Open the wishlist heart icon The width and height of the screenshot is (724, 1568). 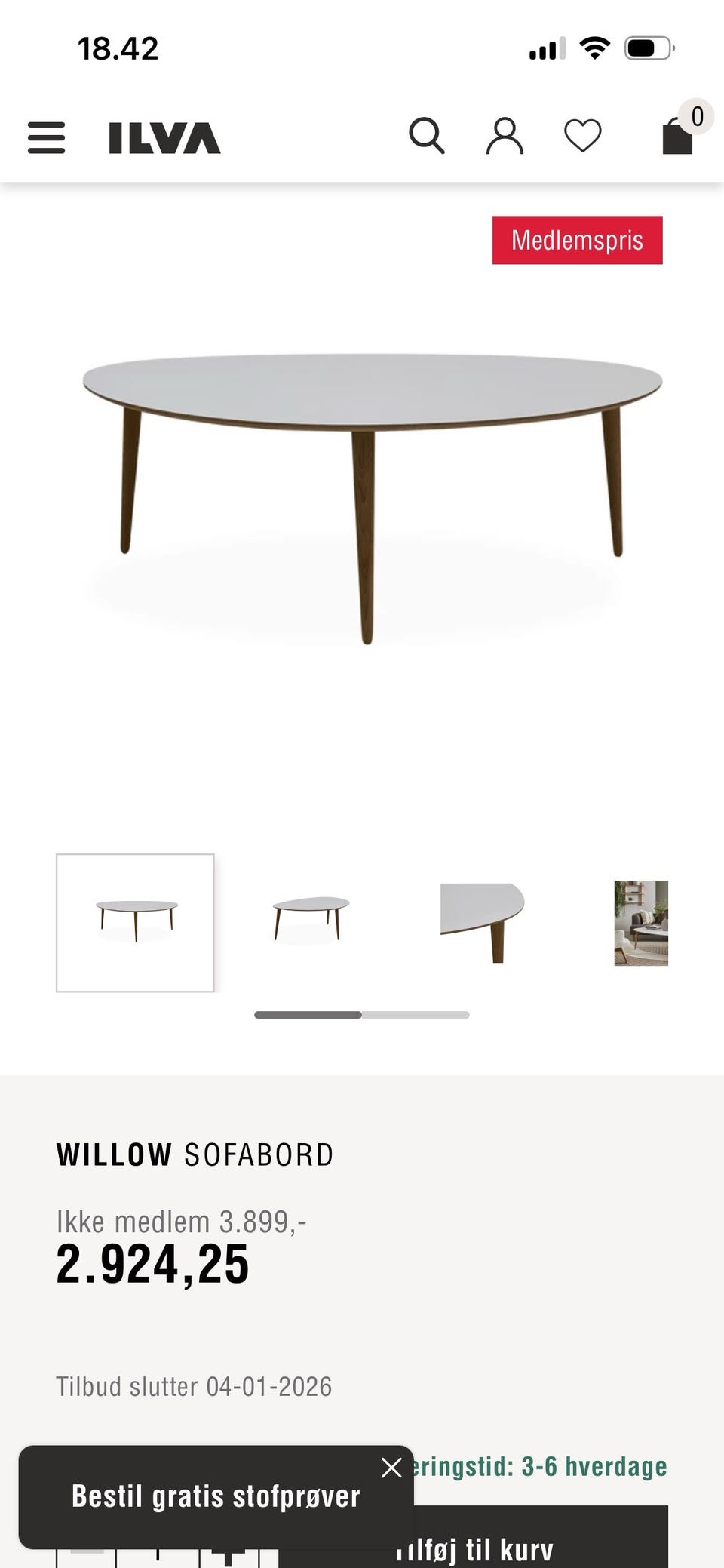[x=581, y=137]
